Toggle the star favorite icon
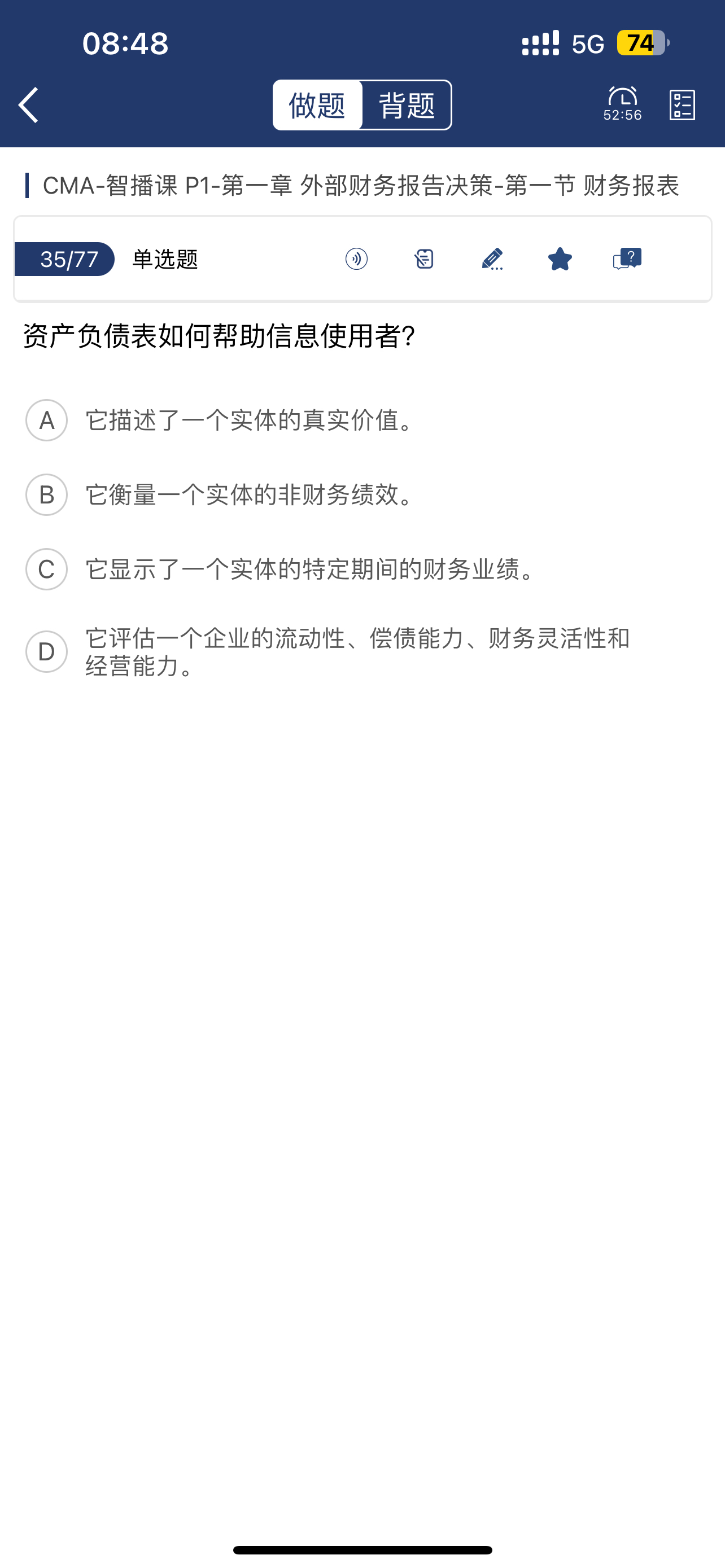This screenshot has width=725, height=1568. (560, 259)
